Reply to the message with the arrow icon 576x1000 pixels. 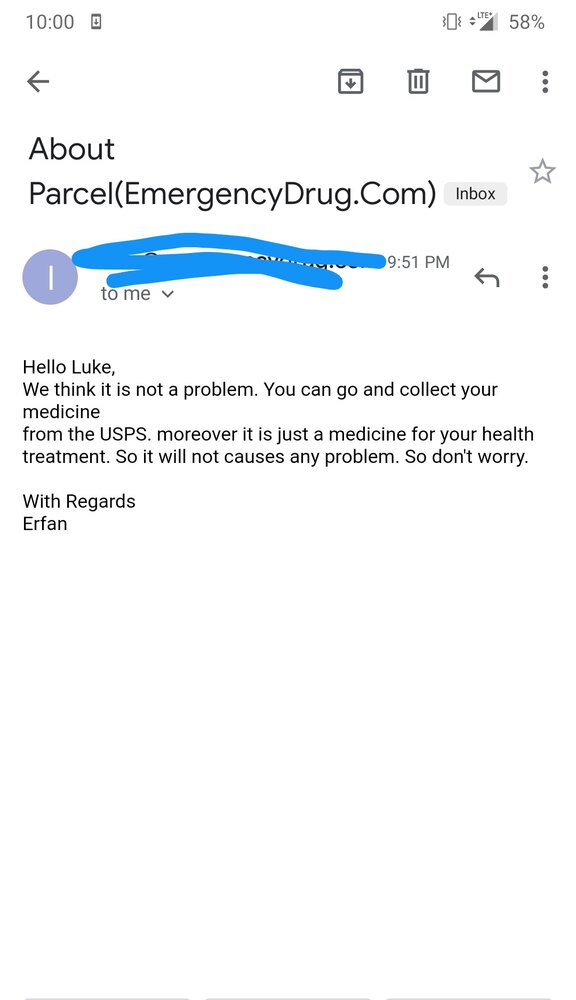487,277
